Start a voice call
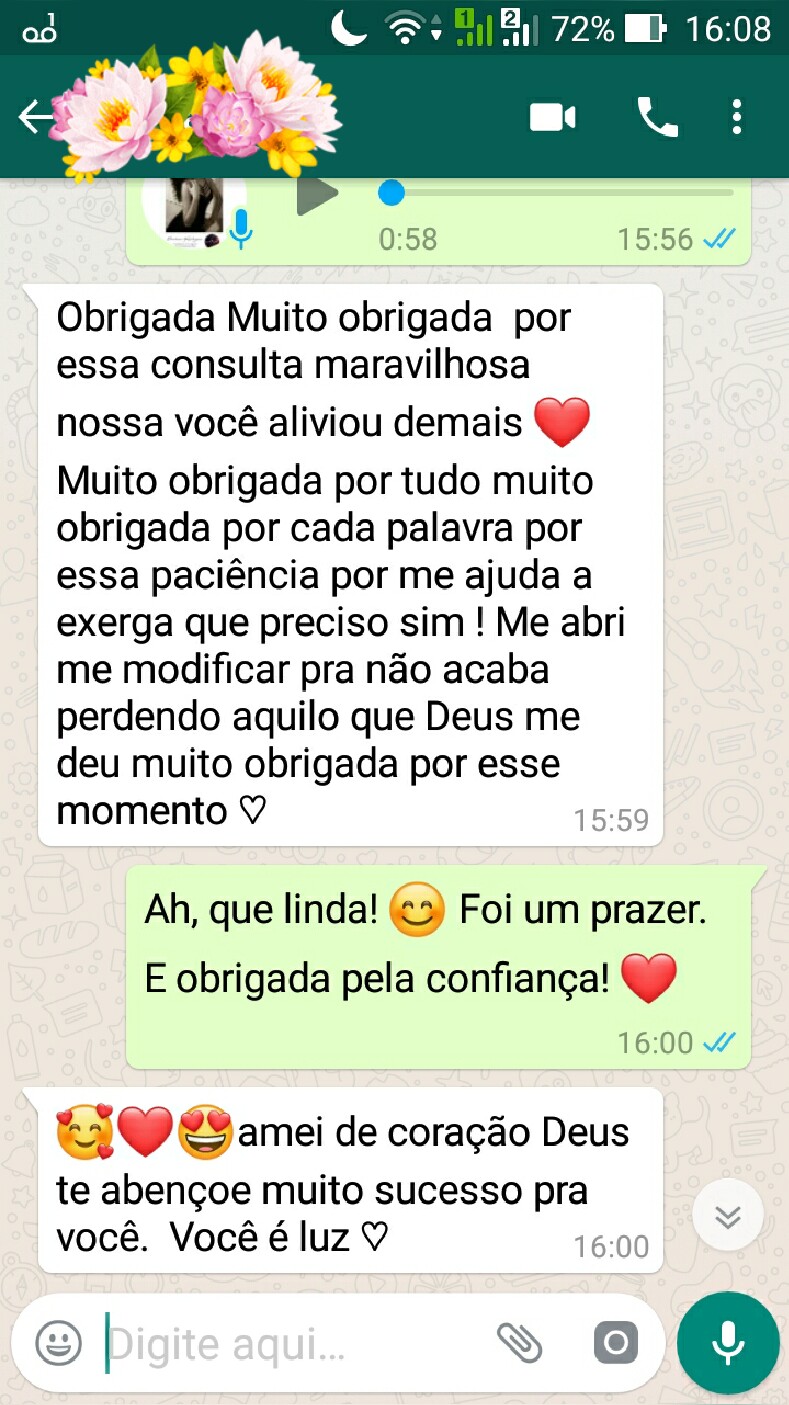 click(x=657, y=118)
